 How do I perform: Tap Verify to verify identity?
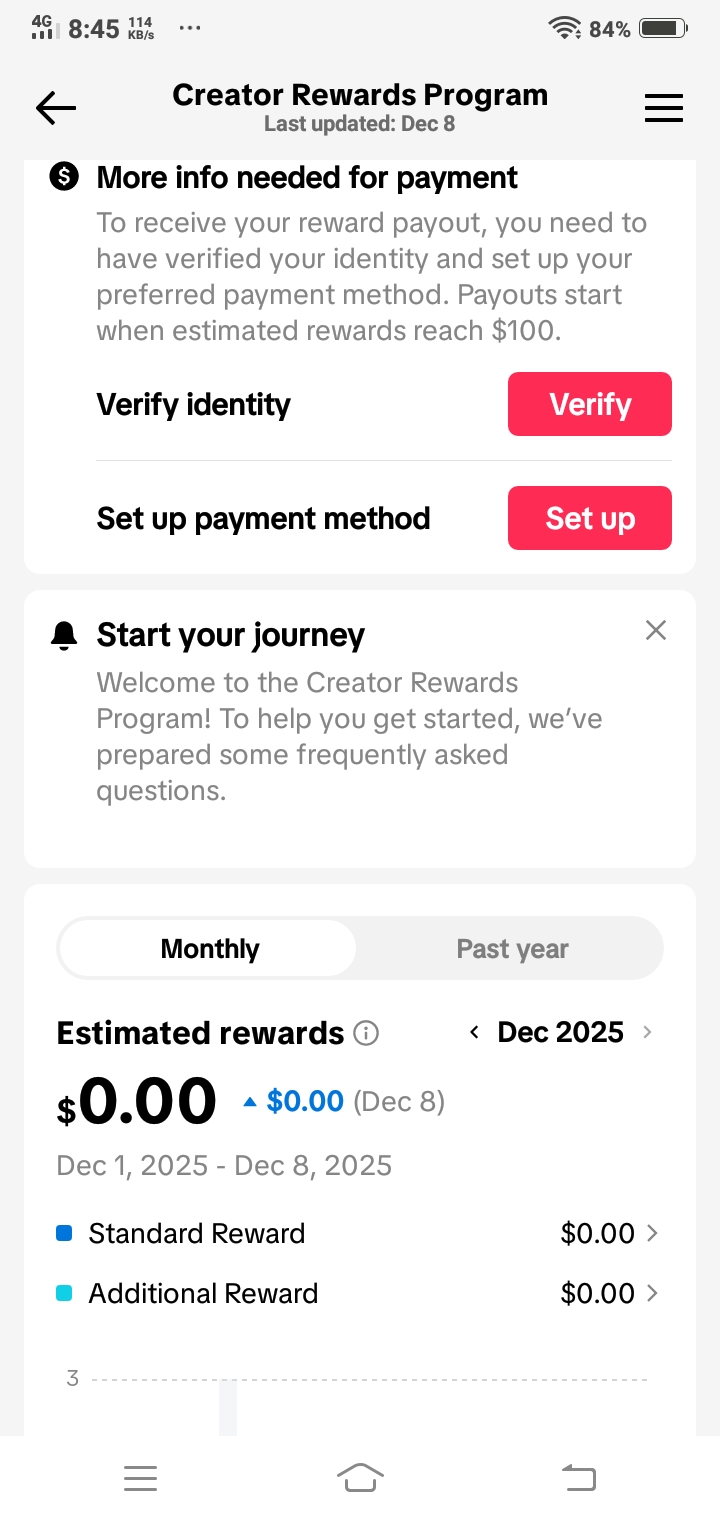pyautogui.click(x=589, y=405)
